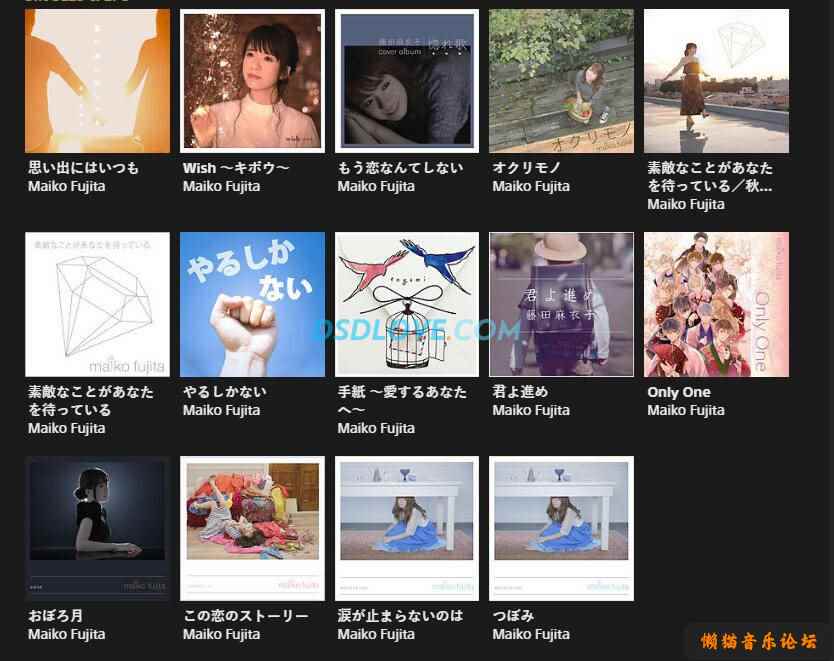Open 涙が止まらないのは single

click(407, 528)
